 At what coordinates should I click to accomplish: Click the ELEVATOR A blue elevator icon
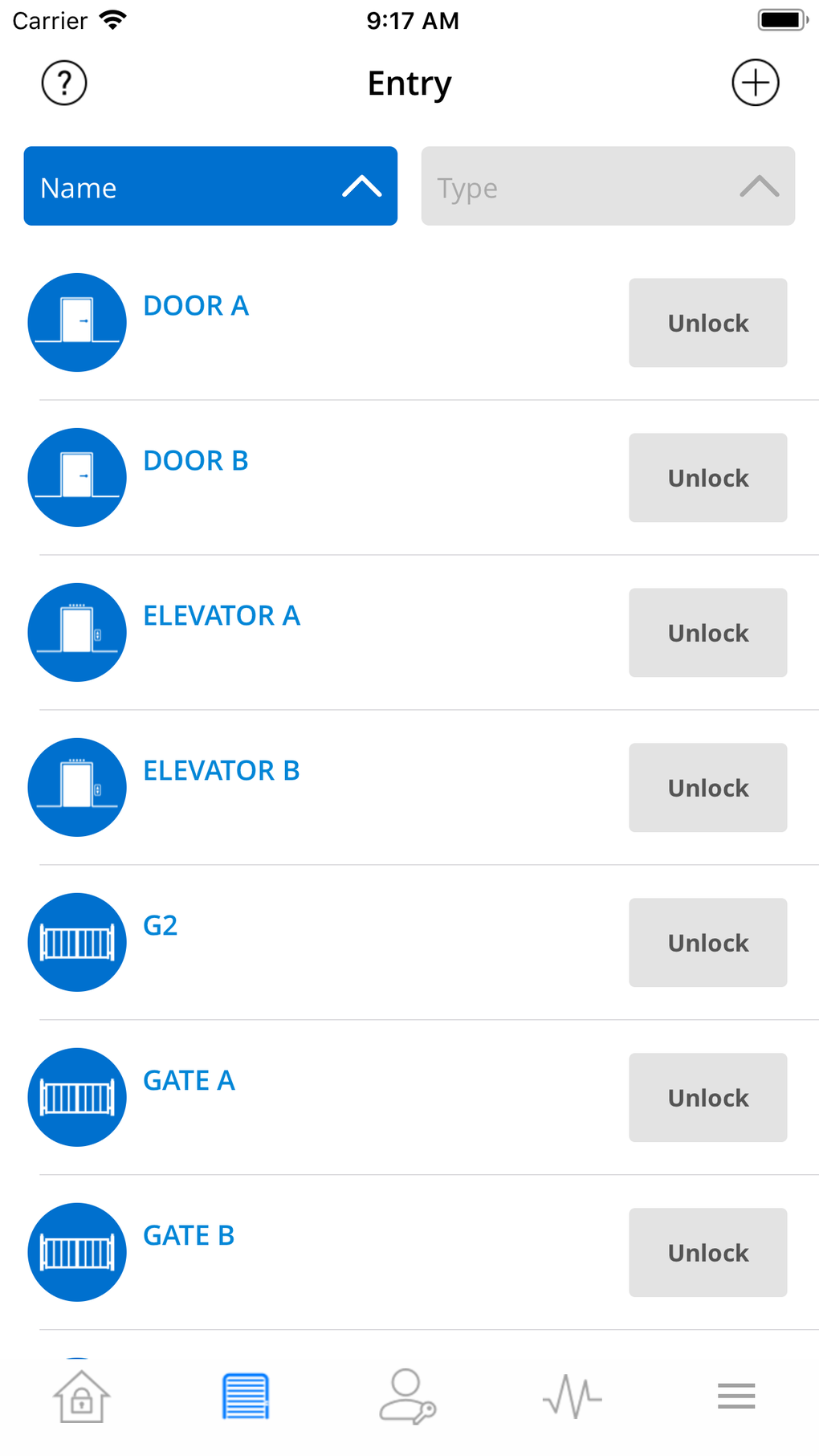click(x=76, y=632)
